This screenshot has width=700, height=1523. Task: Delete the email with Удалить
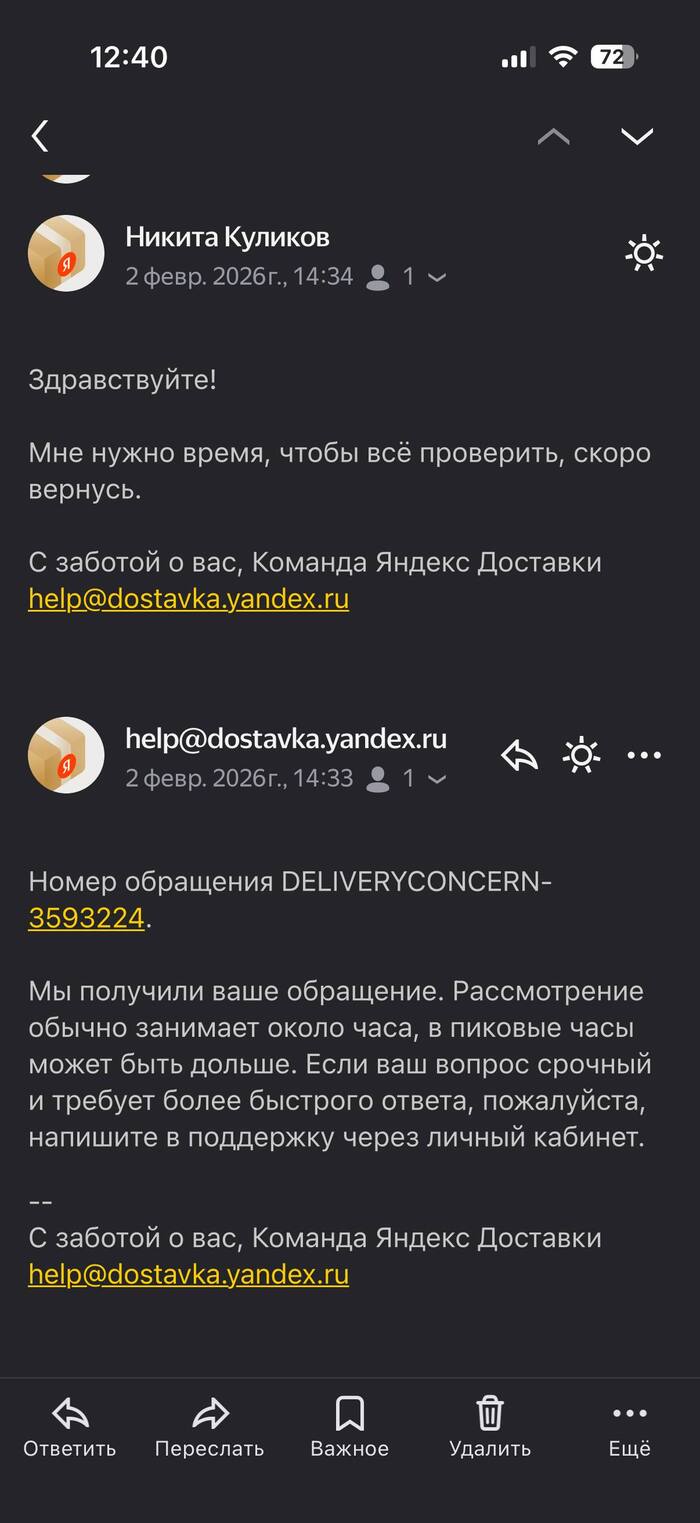coord(489,1427)
